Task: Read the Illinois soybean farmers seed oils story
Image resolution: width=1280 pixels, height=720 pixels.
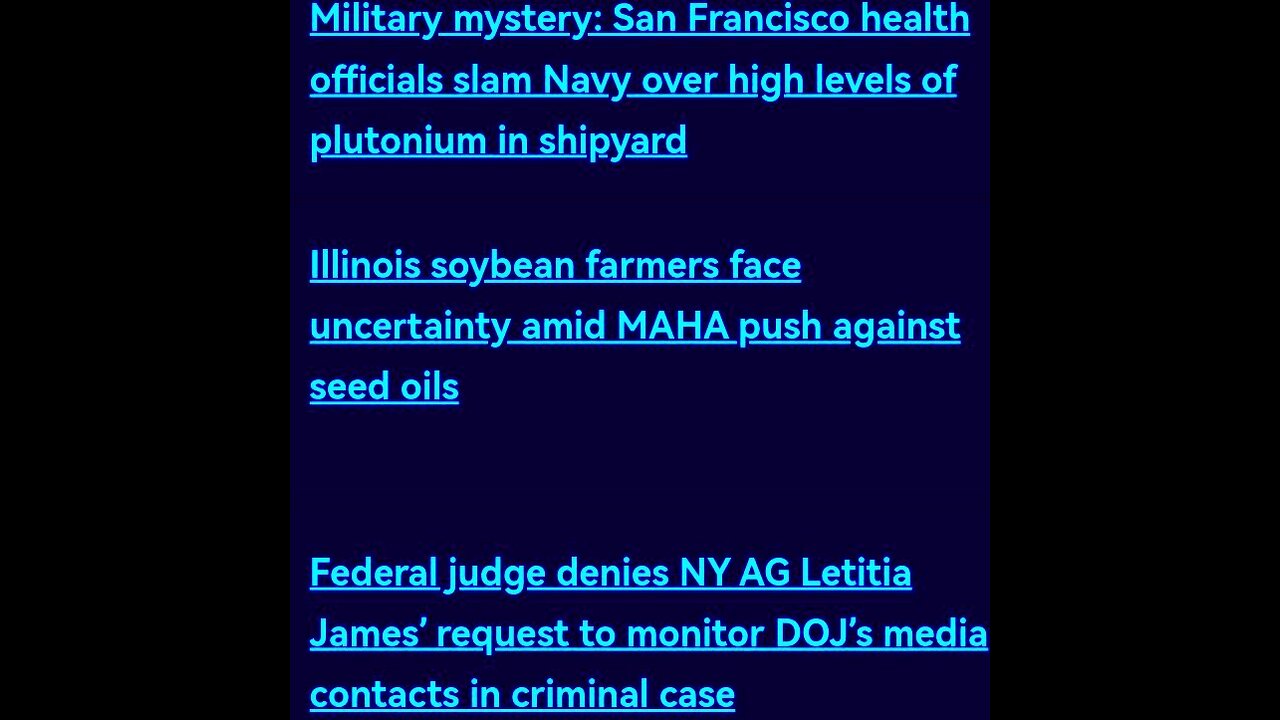Action: (x=634, y=326)
